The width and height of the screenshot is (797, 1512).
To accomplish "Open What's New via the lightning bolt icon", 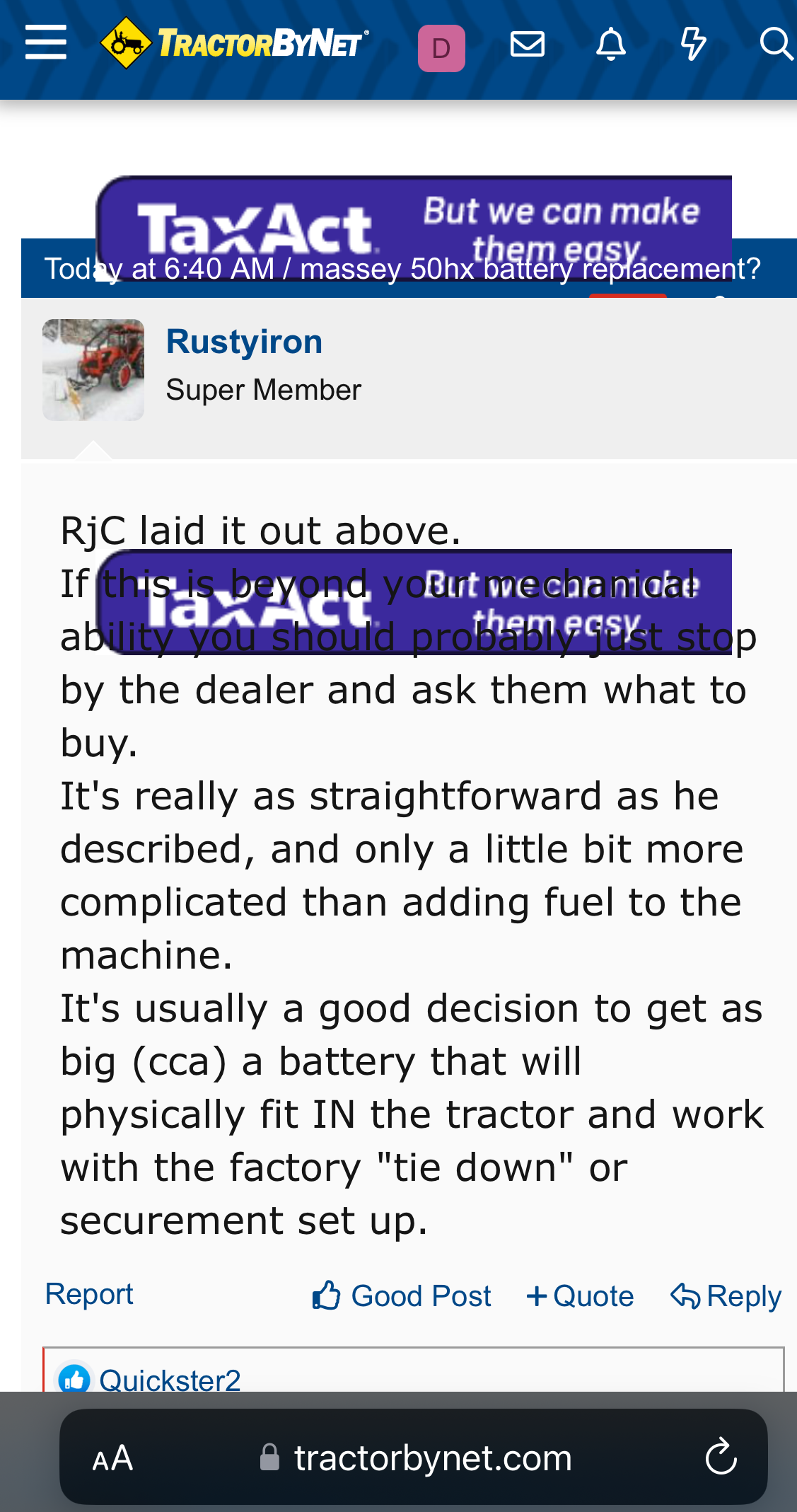I will coord(693,45).
